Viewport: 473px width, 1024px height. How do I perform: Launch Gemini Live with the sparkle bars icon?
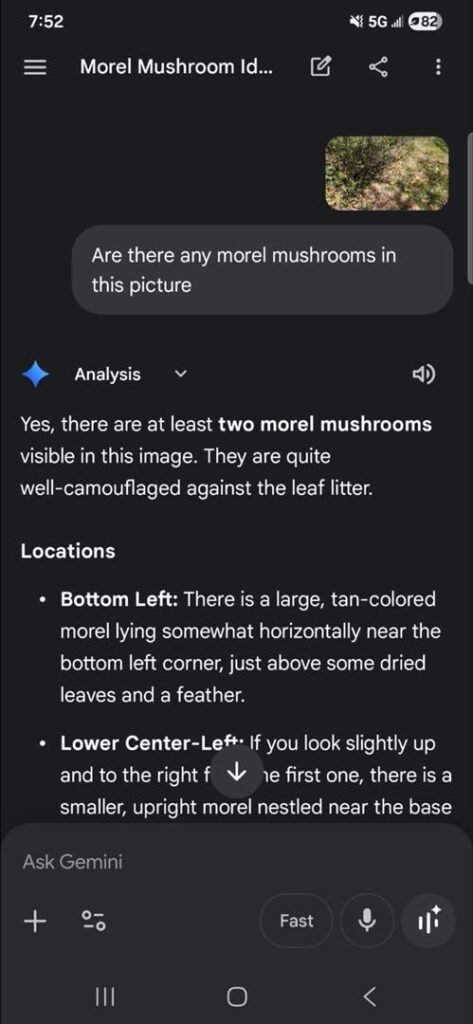(429, 921)
